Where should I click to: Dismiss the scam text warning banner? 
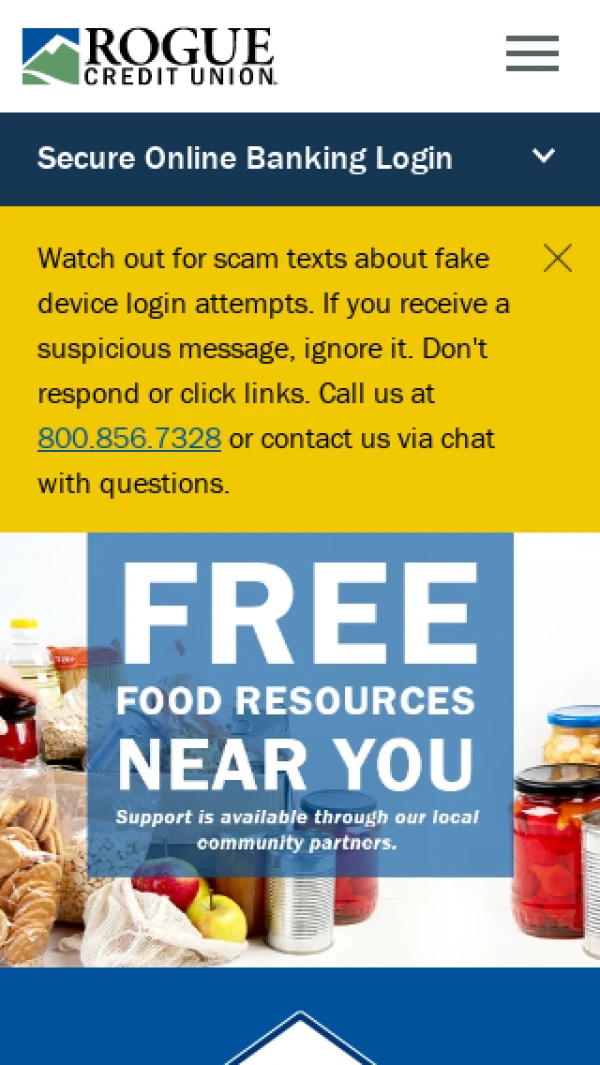click(x=557, y=258)
